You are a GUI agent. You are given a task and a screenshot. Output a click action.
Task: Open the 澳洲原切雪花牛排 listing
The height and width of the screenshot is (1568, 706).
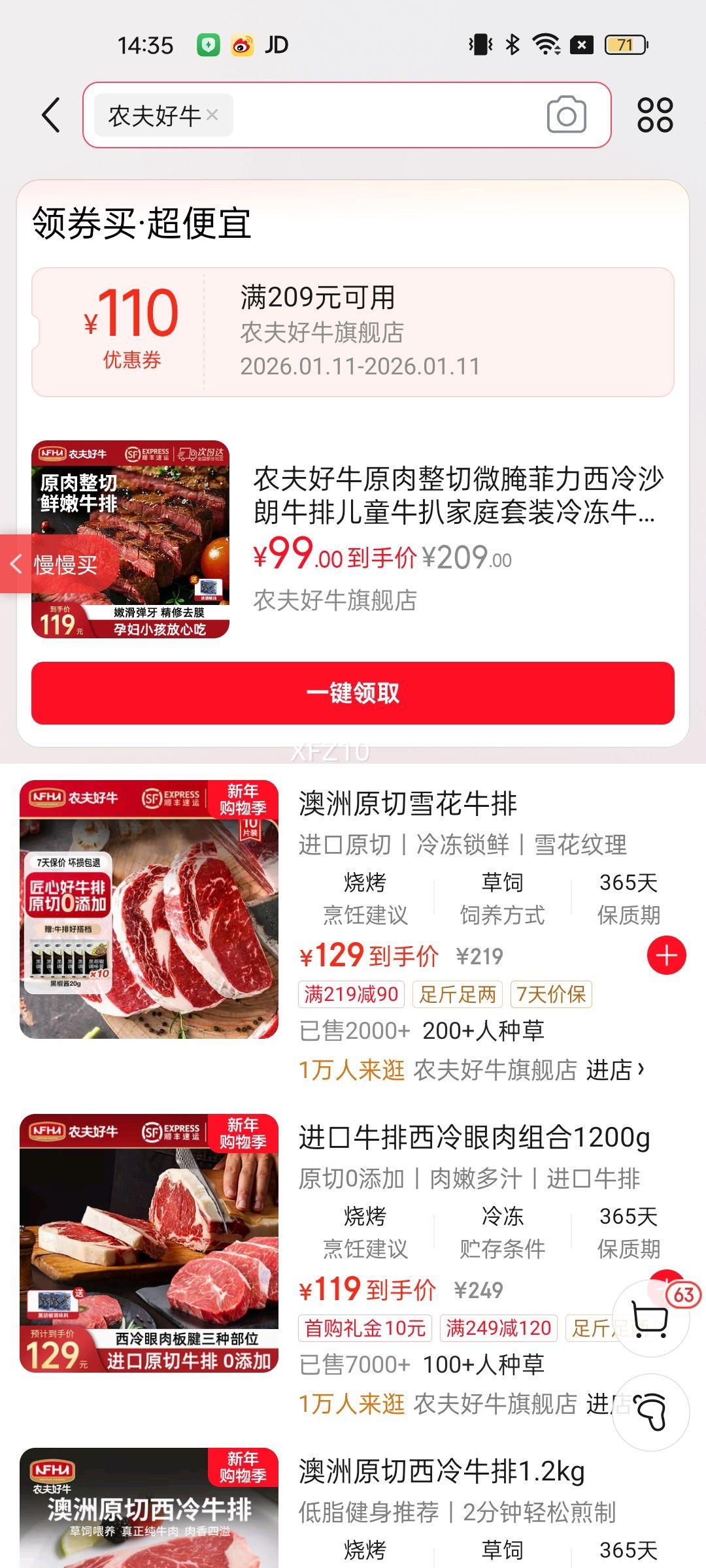click(x=408, y=804)
